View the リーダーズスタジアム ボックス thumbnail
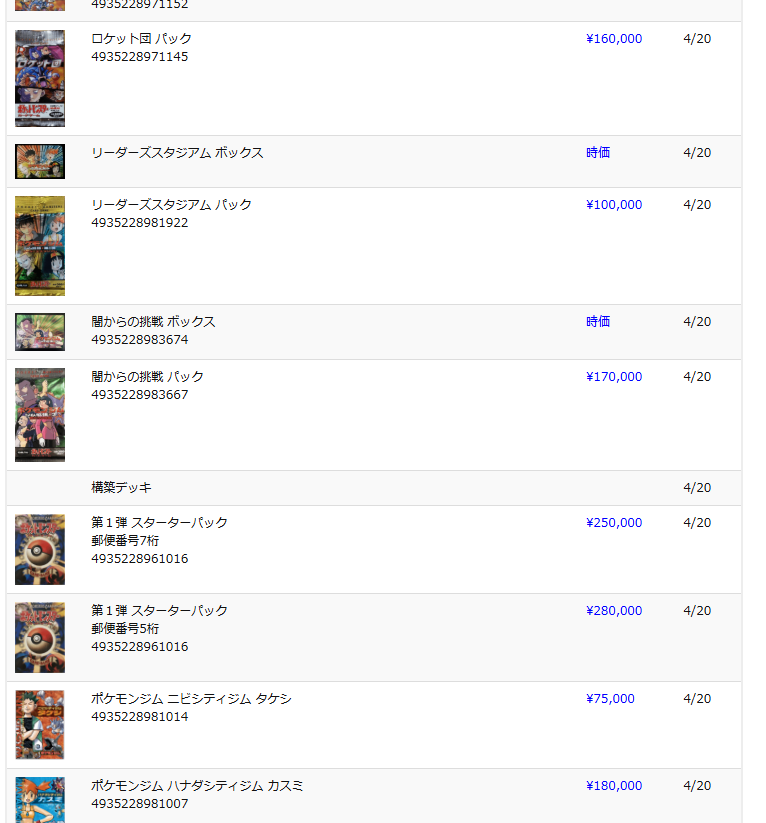This screenshot has height=823, width=766. click(40, 161)
